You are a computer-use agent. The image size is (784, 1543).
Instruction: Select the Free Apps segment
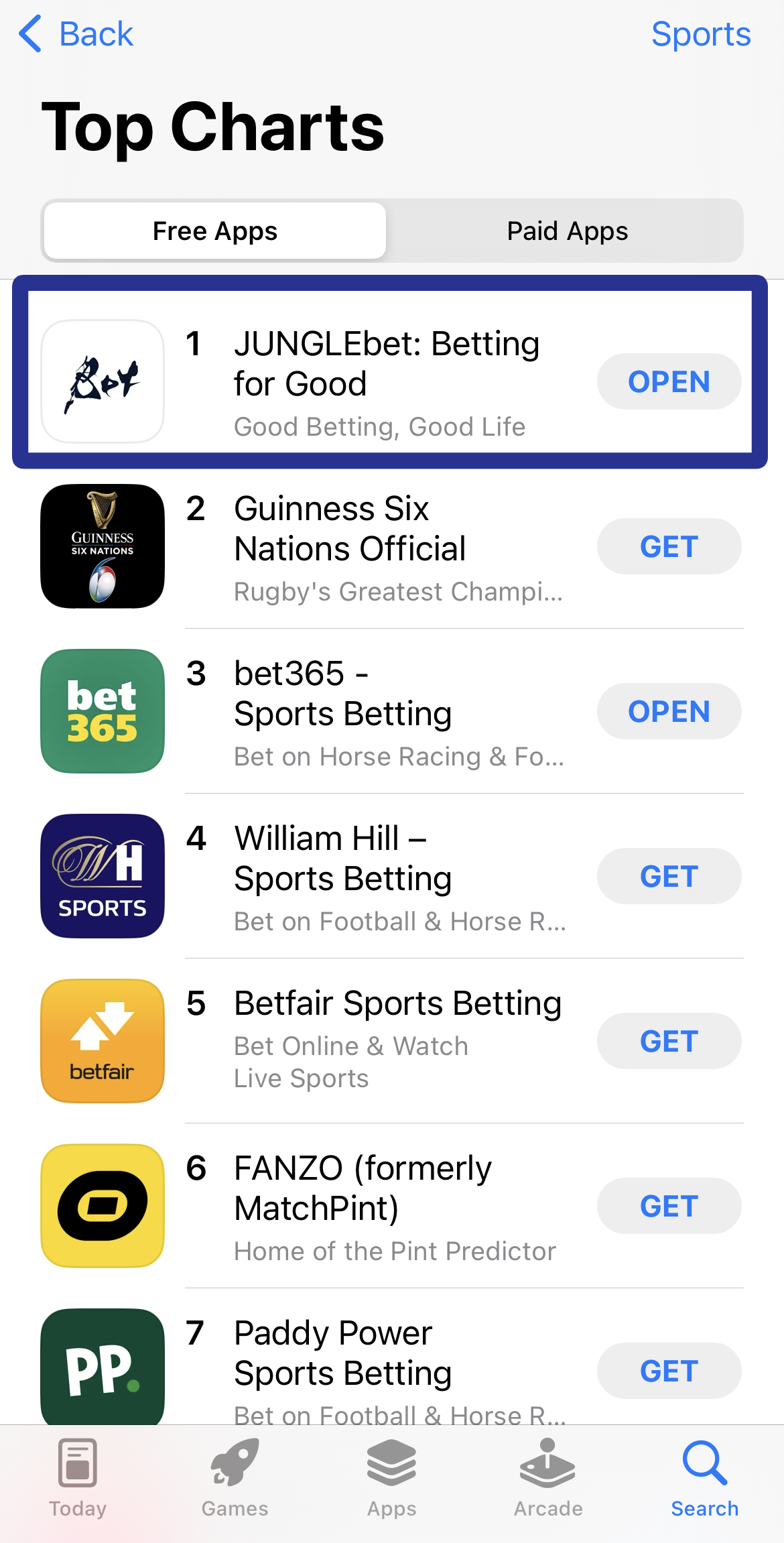[x=215, y=231]
